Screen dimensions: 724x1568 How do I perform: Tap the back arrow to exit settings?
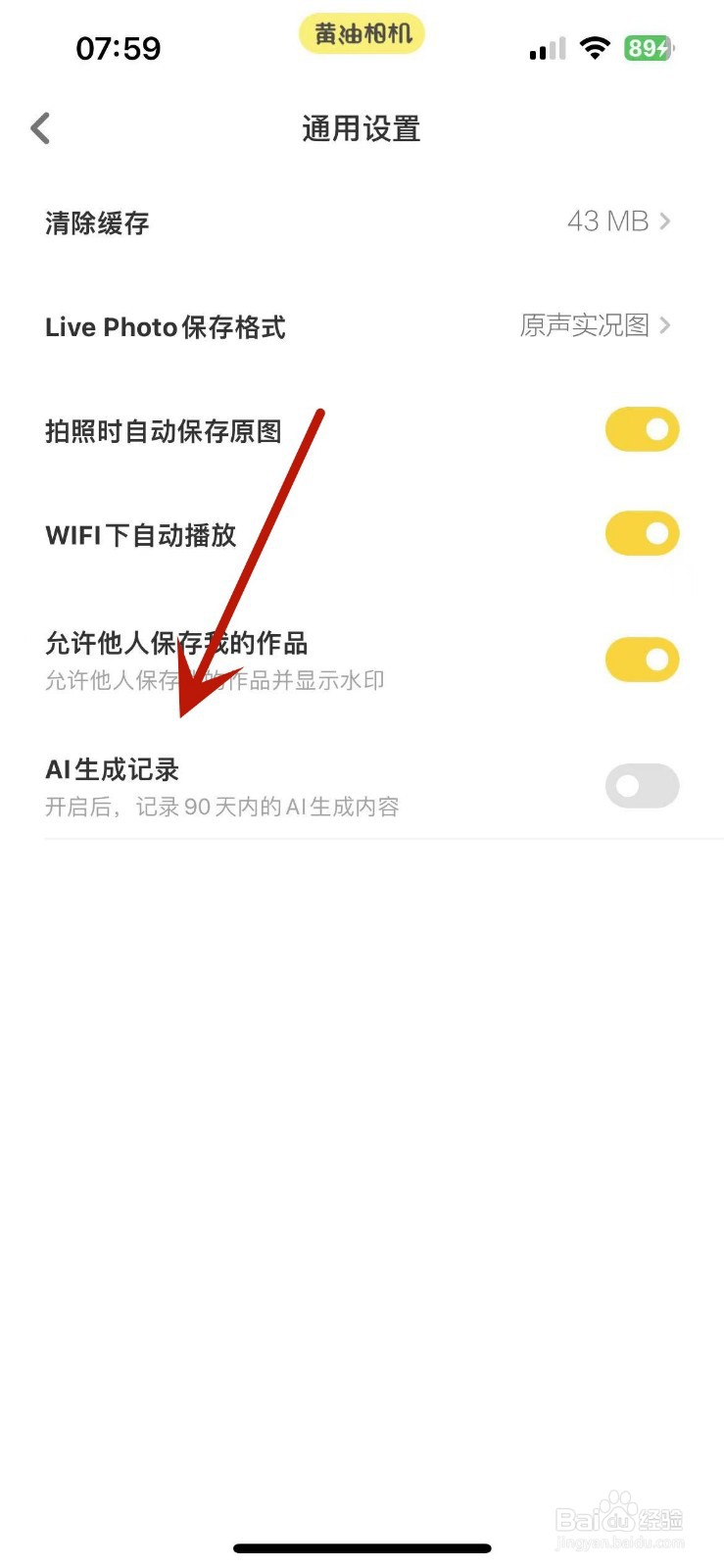(39, 127)
